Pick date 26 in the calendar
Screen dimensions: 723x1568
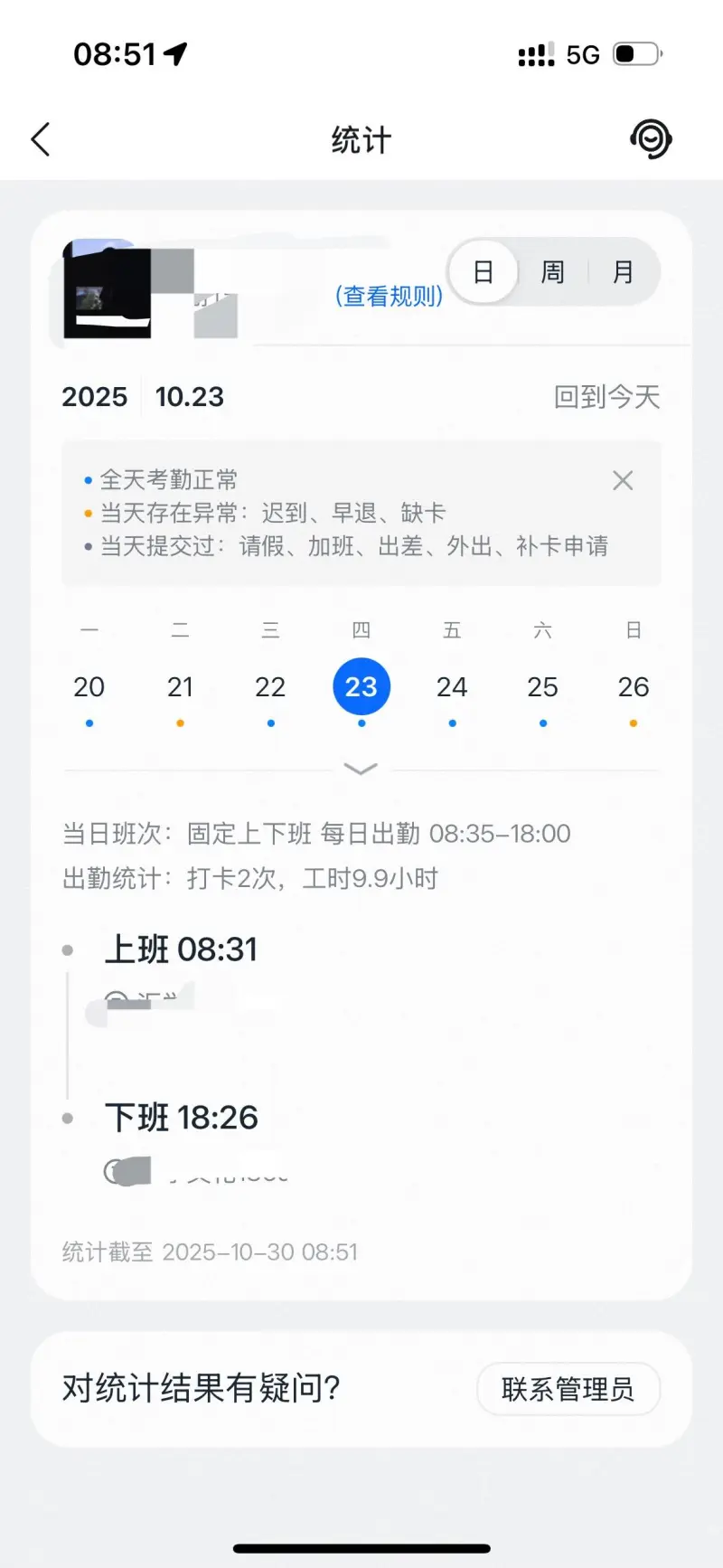634,687
